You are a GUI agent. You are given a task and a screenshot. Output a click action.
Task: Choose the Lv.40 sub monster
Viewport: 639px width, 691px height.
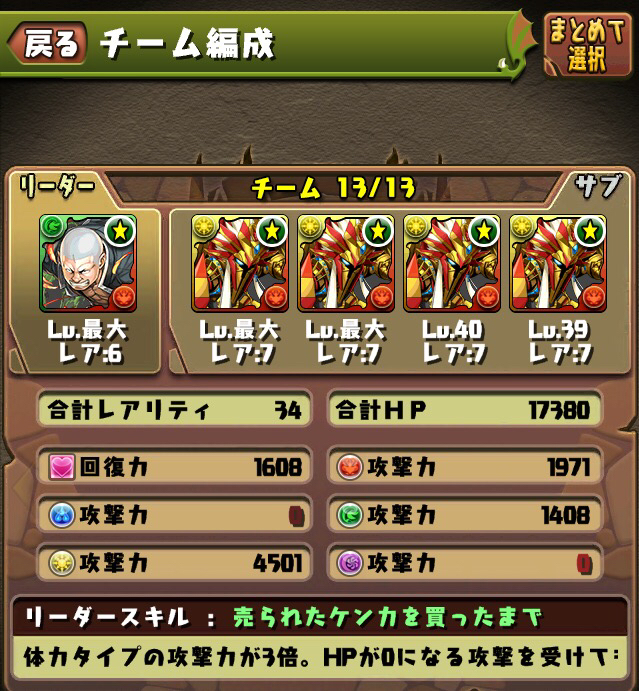click(x=452, y=263)
